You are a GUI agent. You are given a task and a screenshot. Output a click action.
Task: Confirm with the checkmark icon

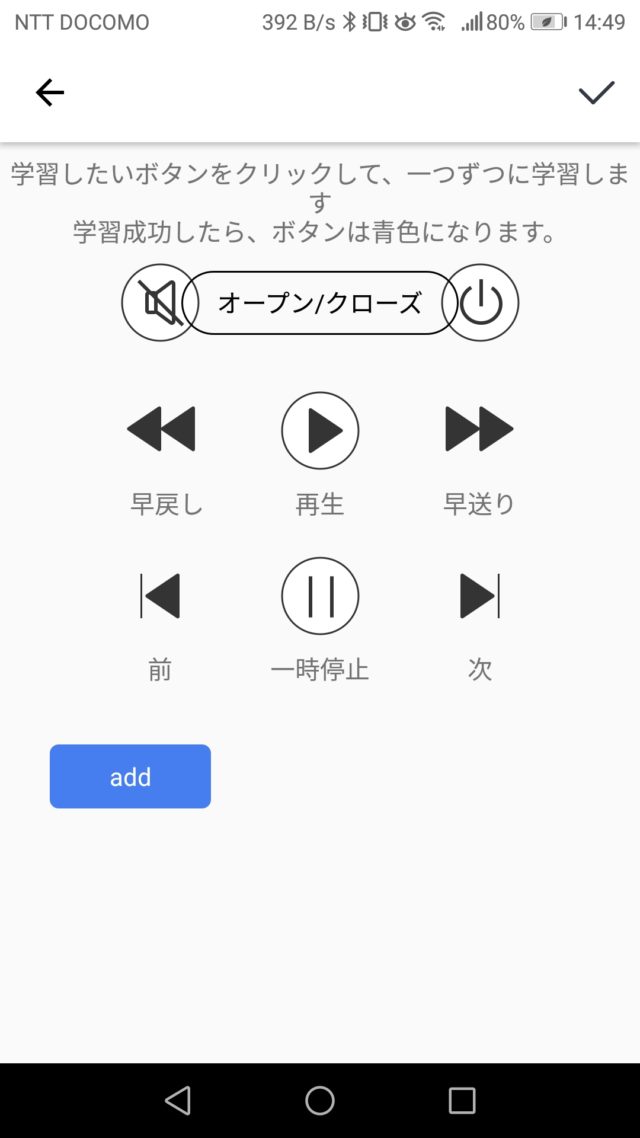(596, 92)
